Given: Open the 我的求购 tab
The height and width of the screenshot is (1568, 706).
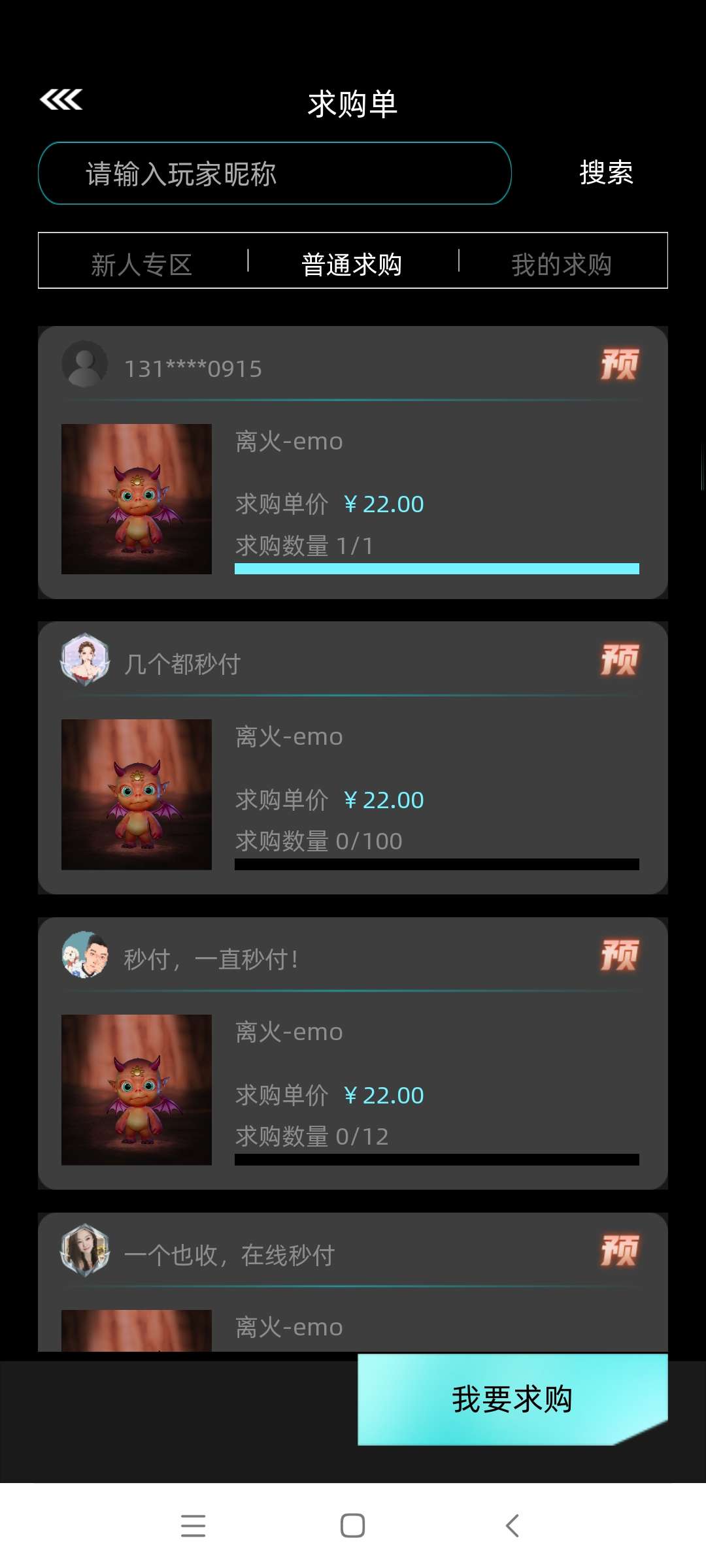Looking at the screenshot, I should pyautogui.click(x=562, y=264).
